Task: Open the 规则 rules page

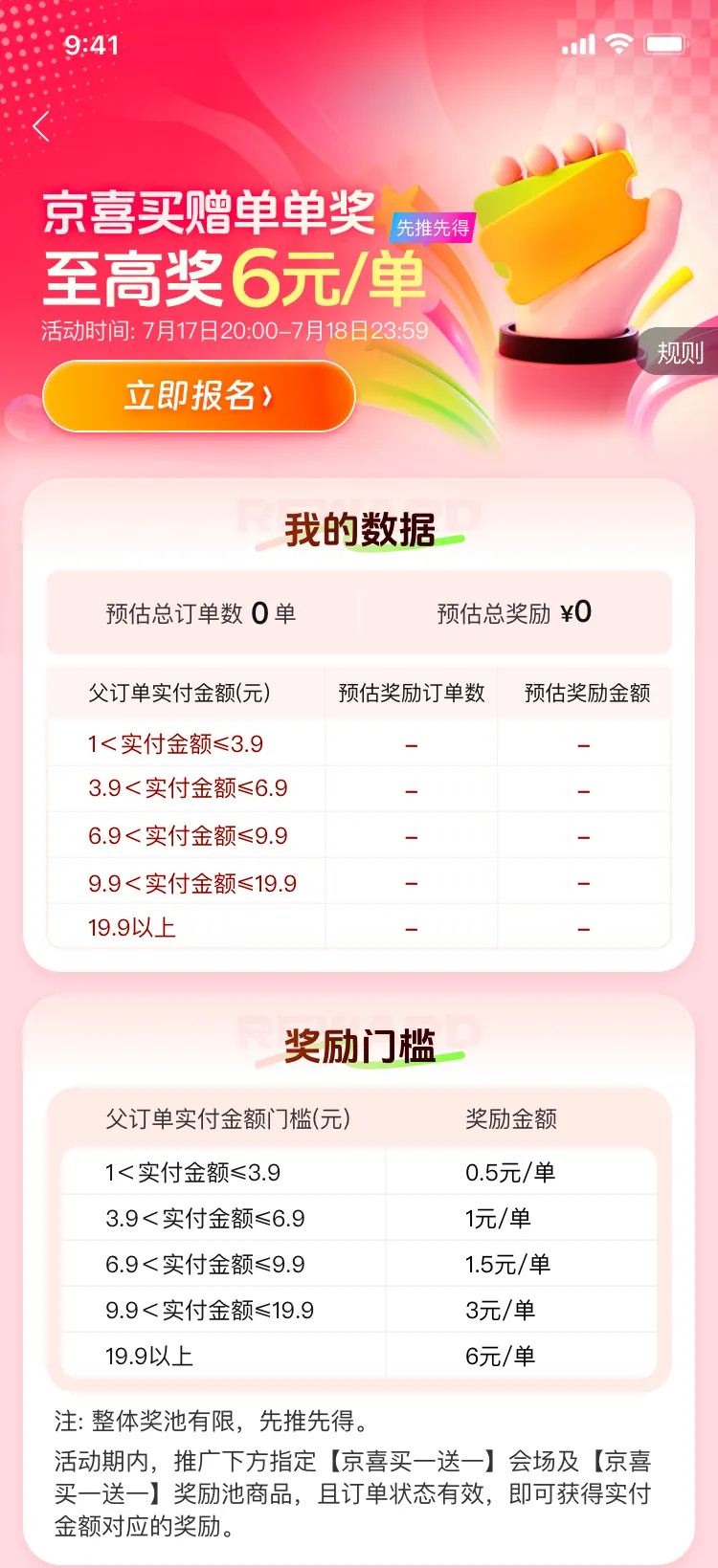Action: [679, 353]
